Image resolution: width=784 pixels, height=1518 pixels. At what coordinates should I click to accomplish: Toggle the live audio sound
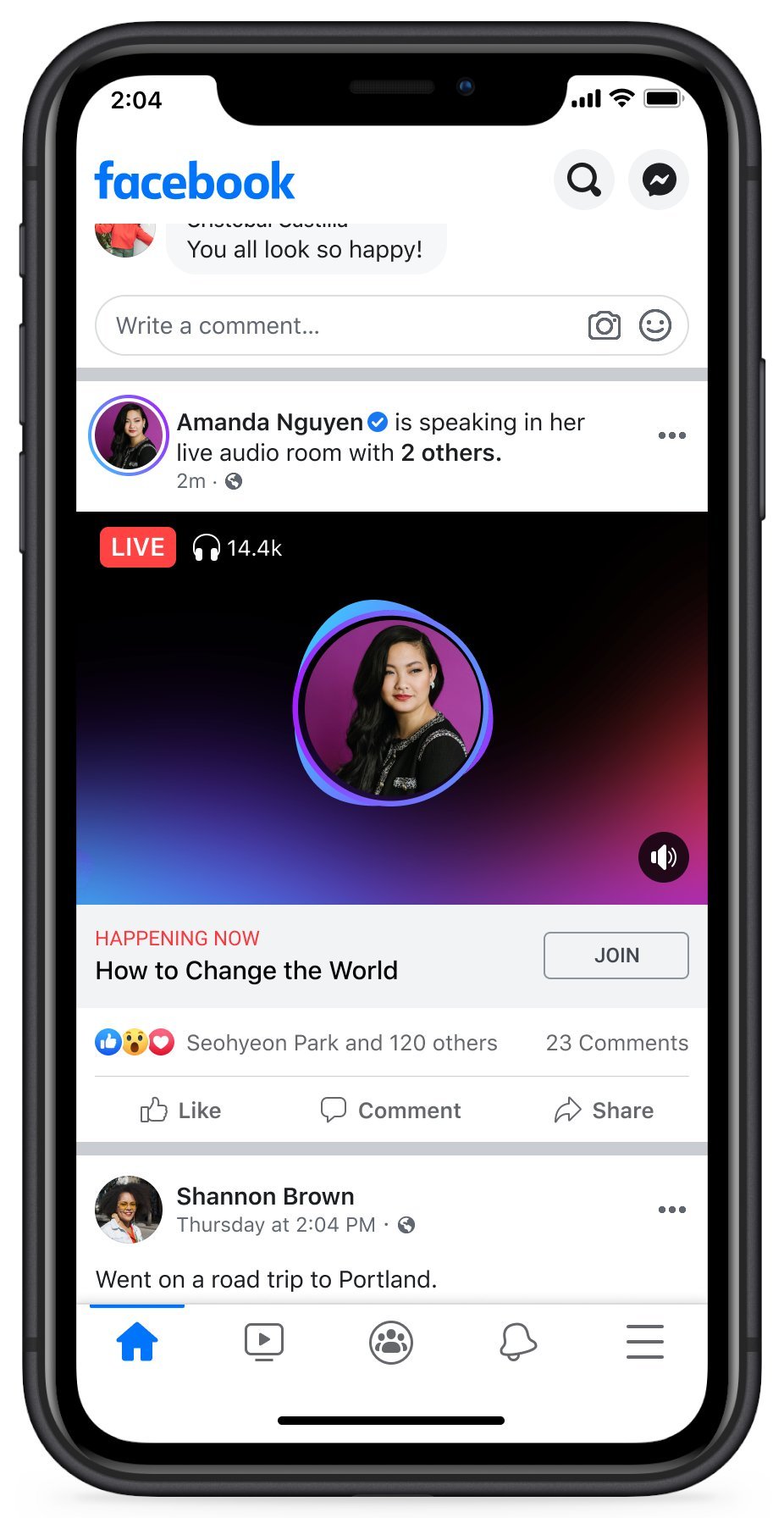coord(664,857)
